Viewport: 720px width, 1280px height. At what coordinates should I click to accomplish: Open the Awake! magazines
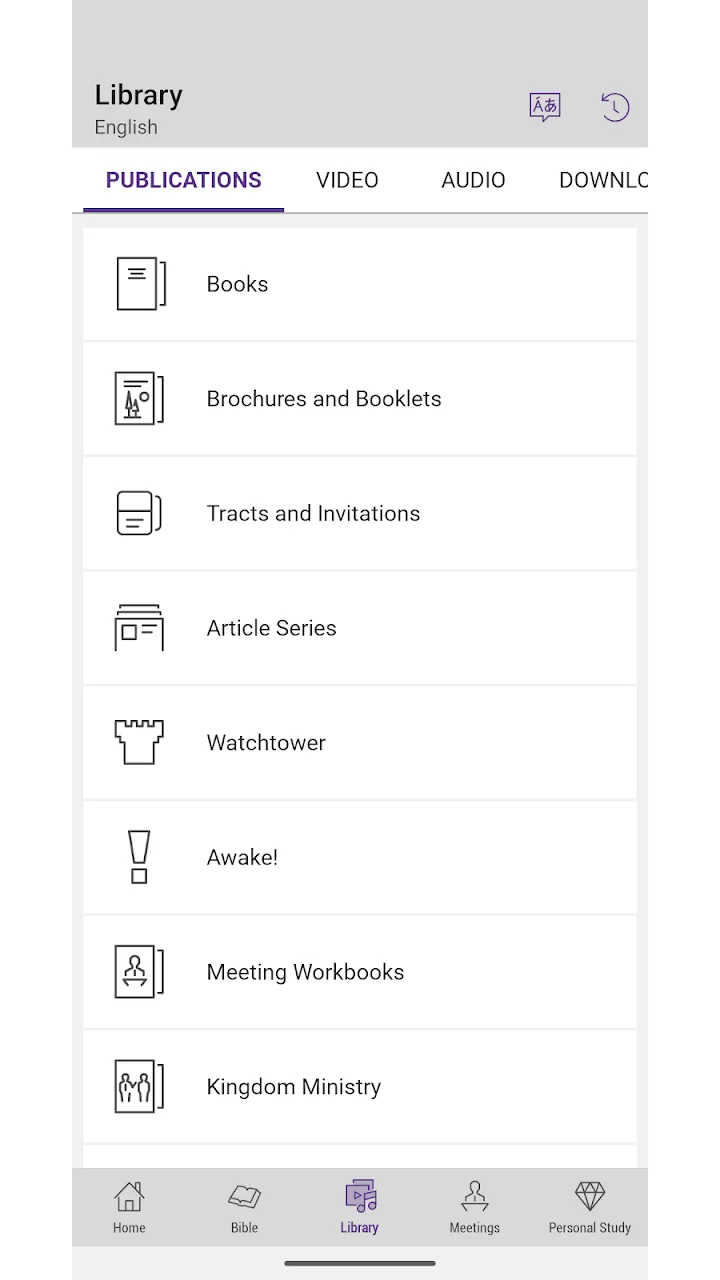point(360,858)
